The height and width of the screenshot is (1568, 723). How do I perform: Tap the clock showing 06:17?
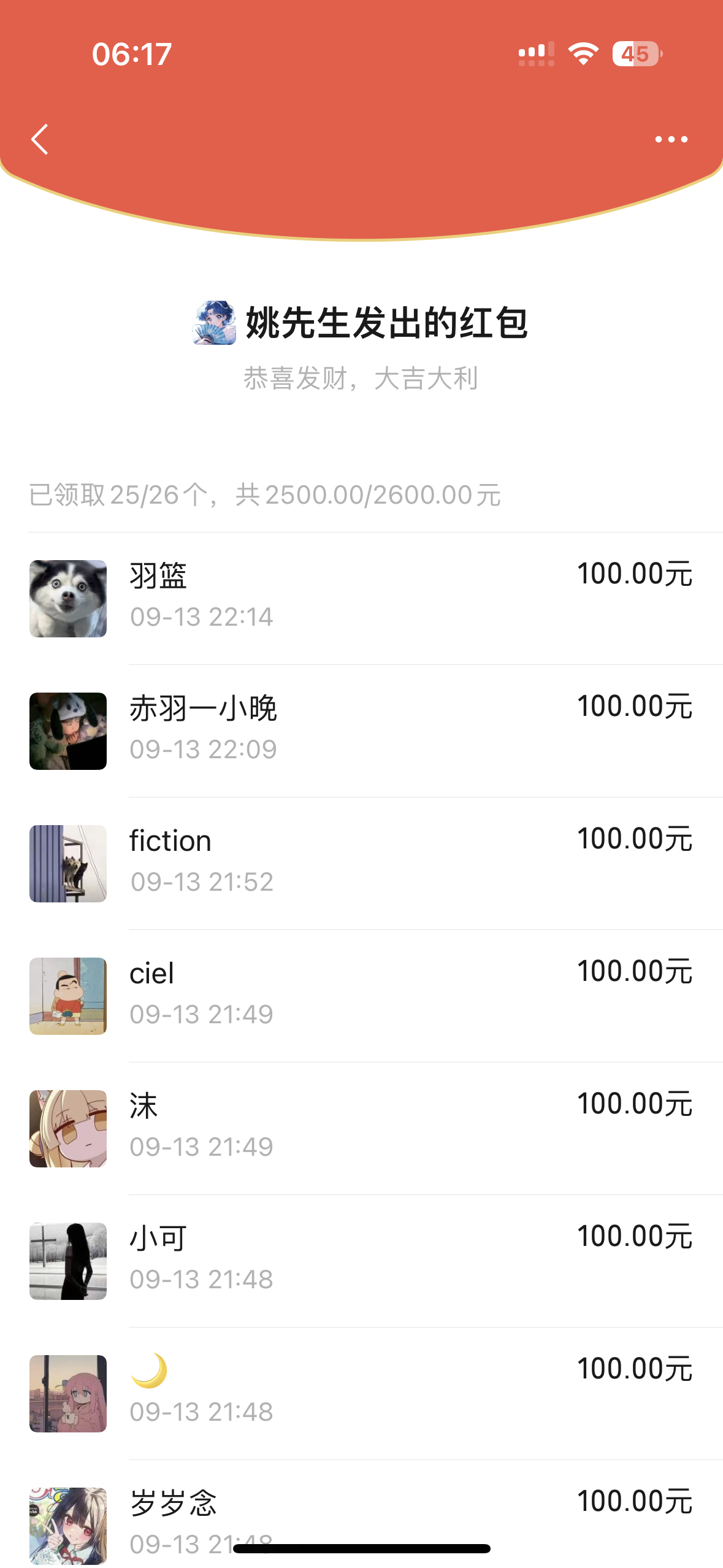(x=131, y=55)
